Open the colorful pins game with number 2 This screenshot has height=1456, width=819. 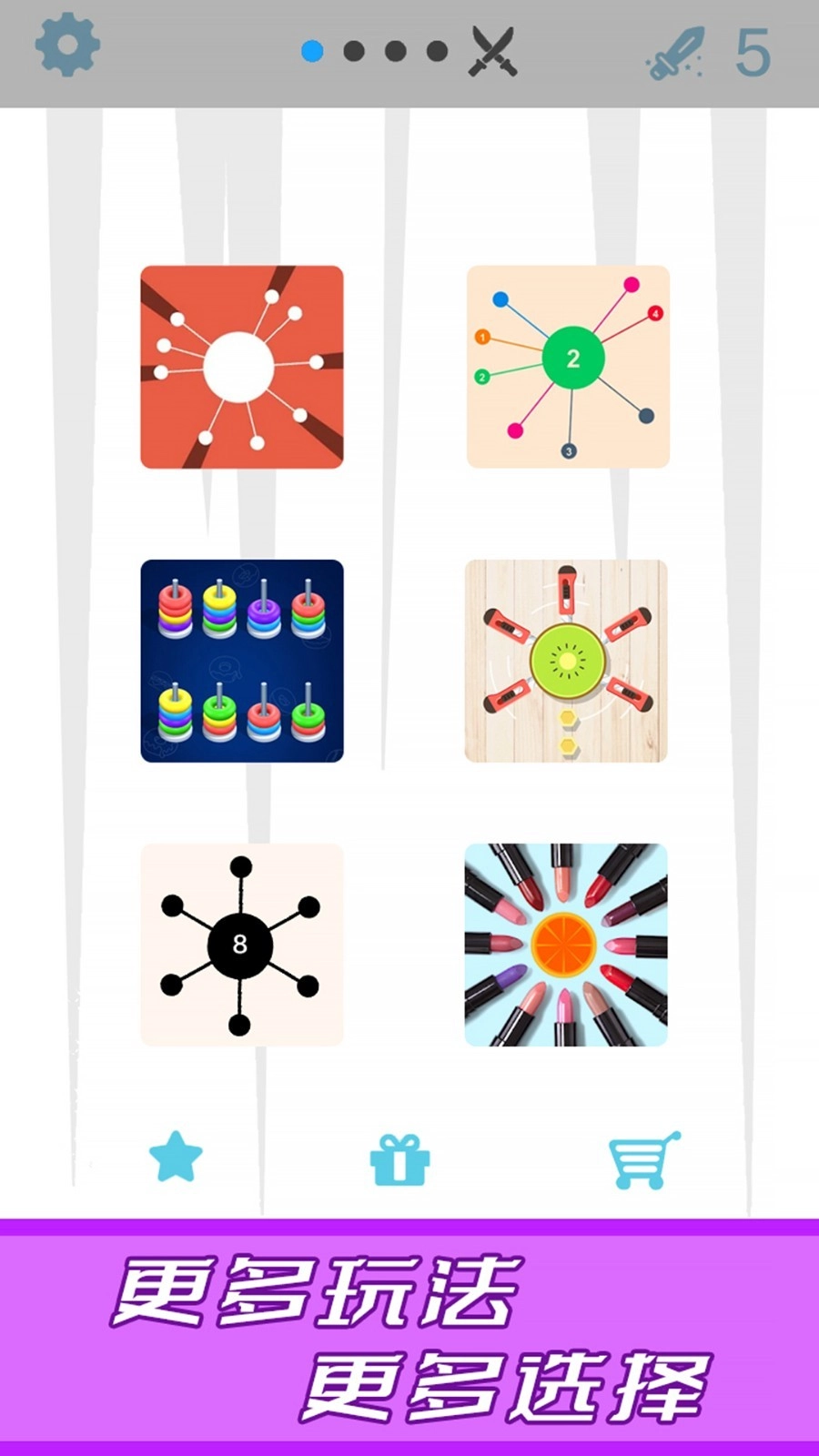[568, 367]
